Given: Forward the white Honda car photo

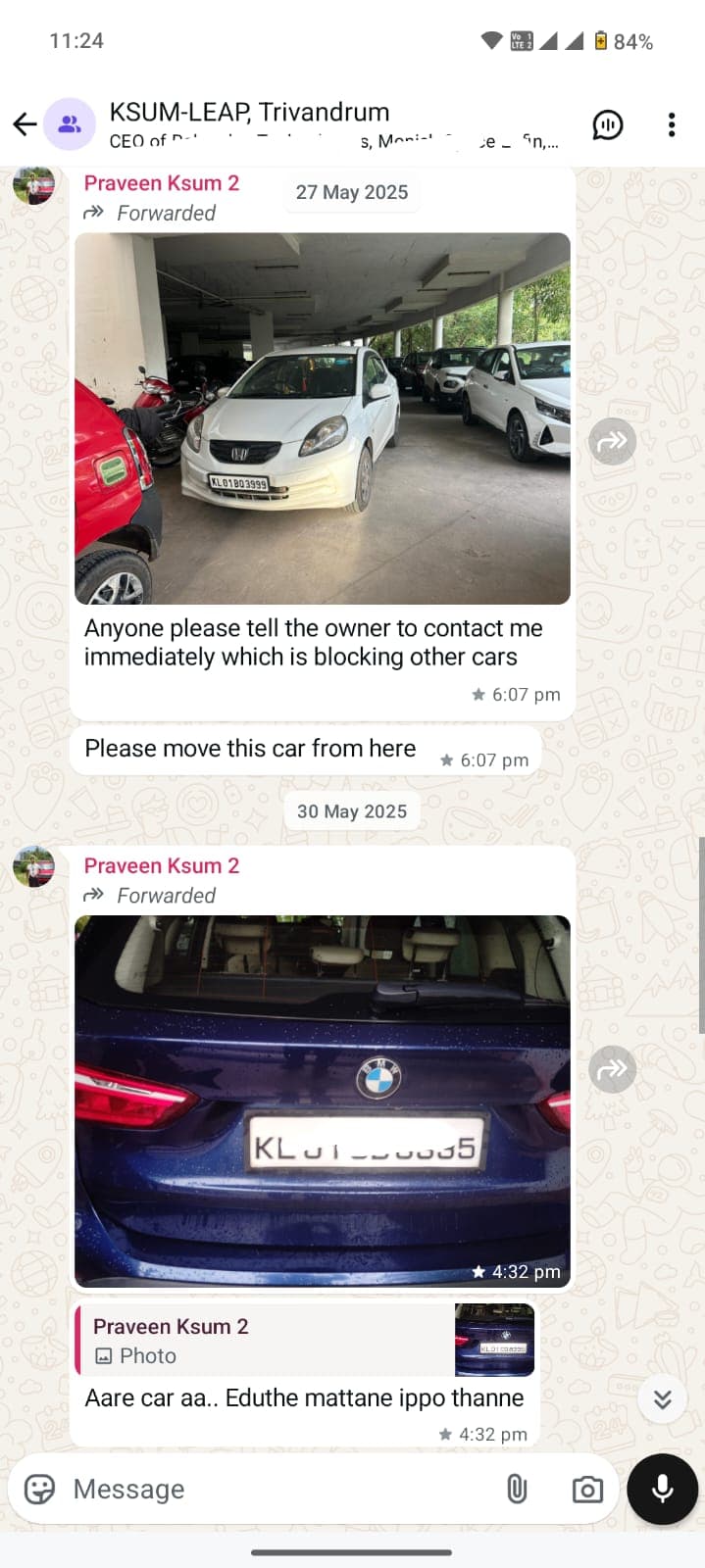Looking at the screenshot, I should coord(613,442).
